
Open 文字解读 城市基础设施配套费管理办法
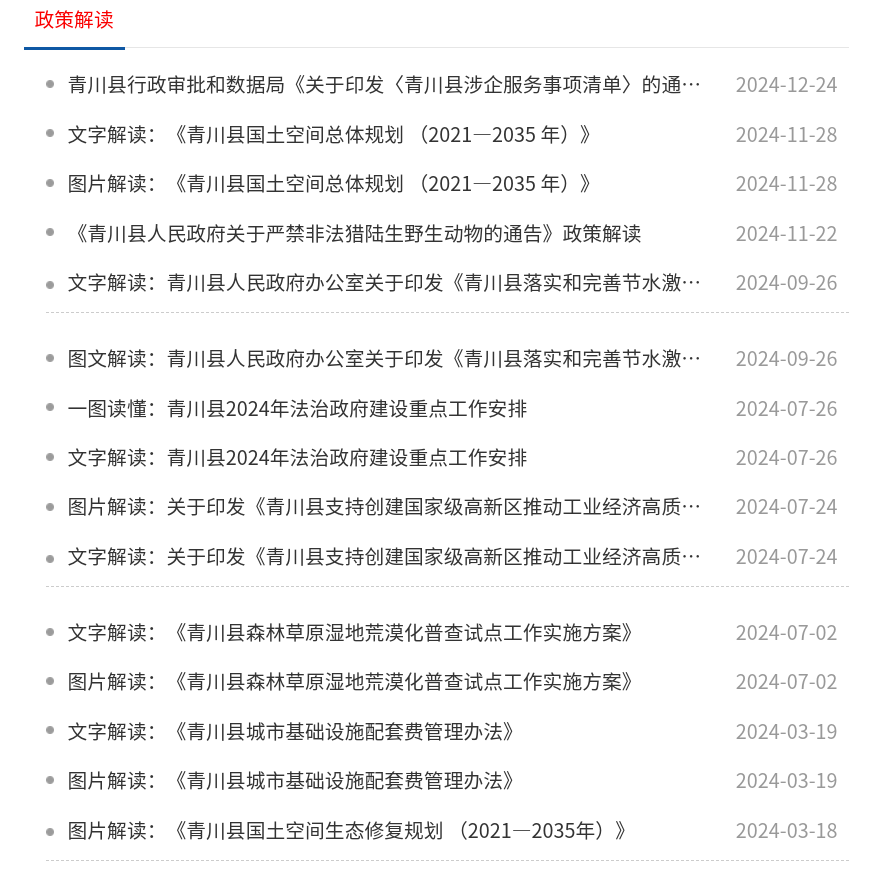pyautogui.click(x=291, y=732)
